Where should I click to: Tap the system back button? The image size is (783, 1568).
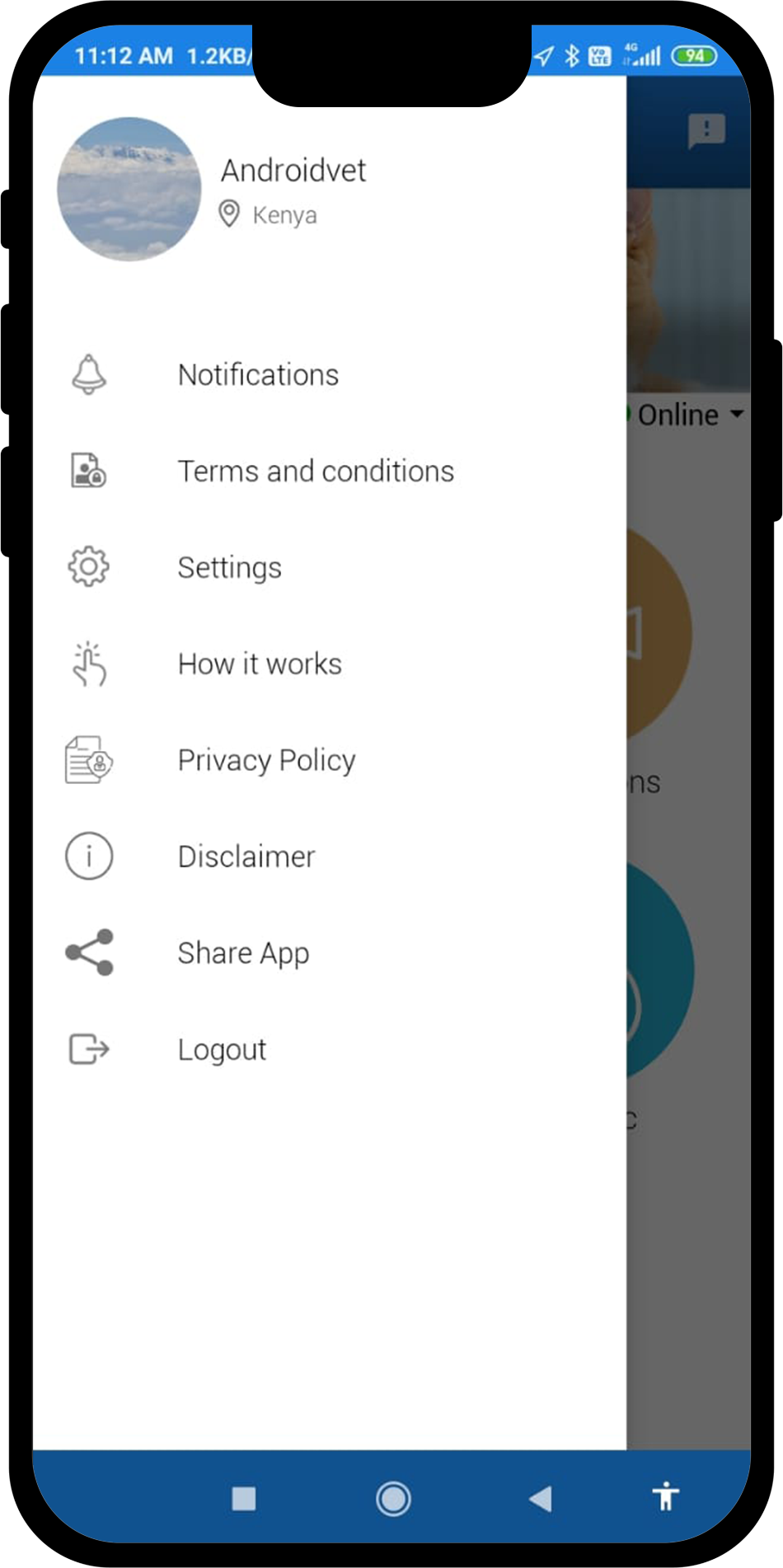(541, 1499)
